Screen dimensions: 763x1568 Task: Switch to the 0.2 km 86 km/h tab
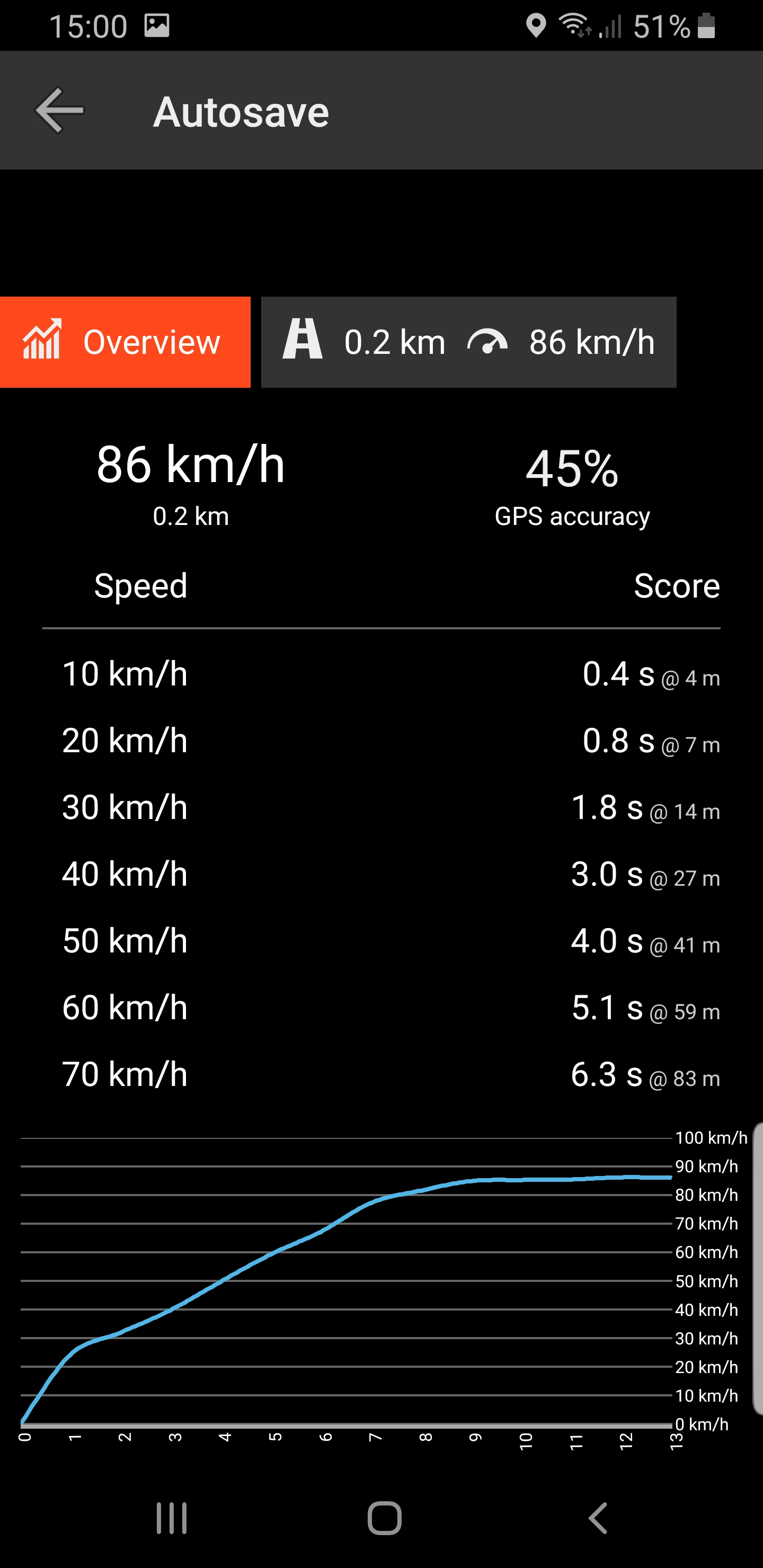click(468, 342)
